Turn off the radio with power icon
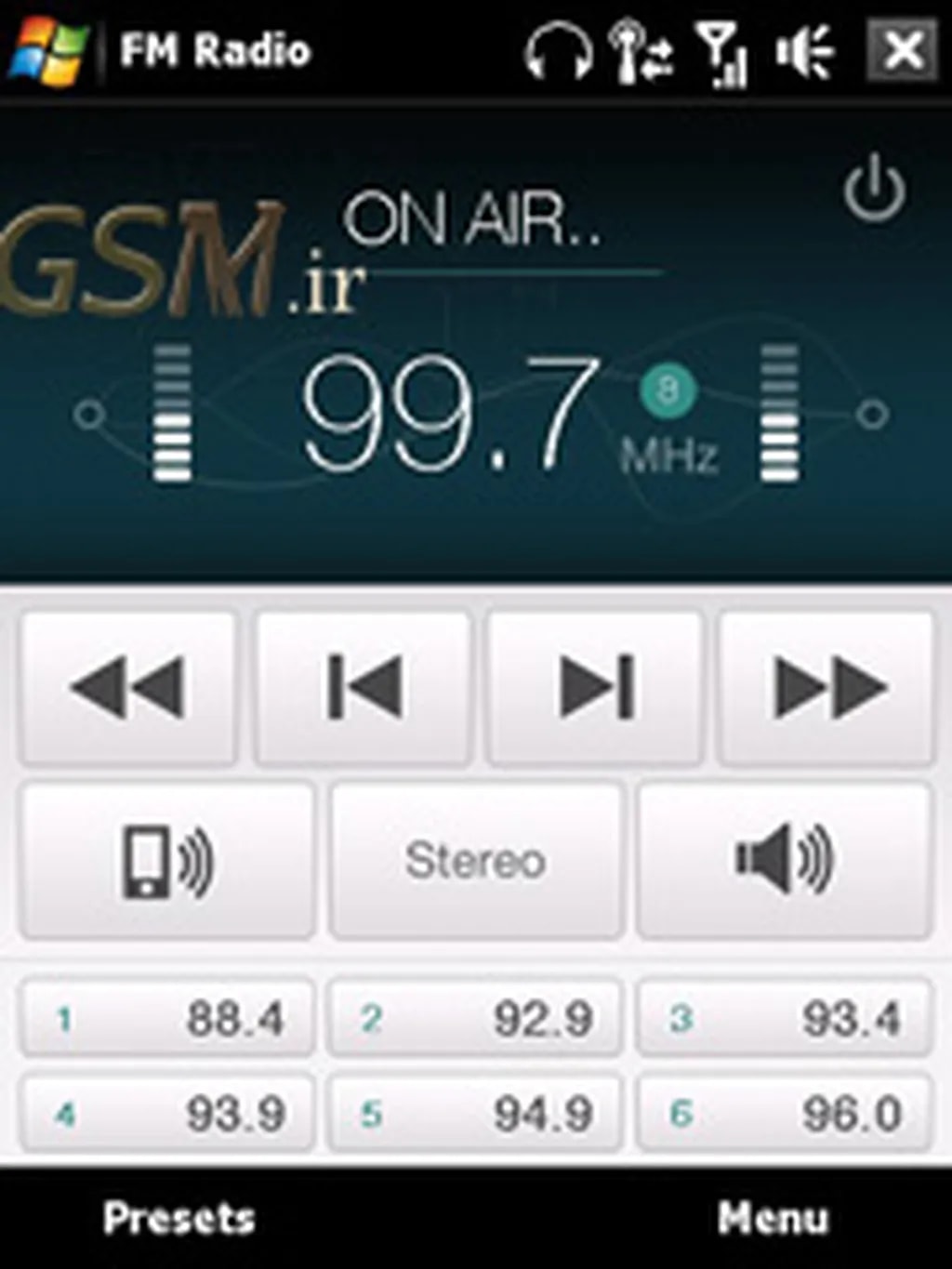The image size is (952, 1269). pos(874,190)
